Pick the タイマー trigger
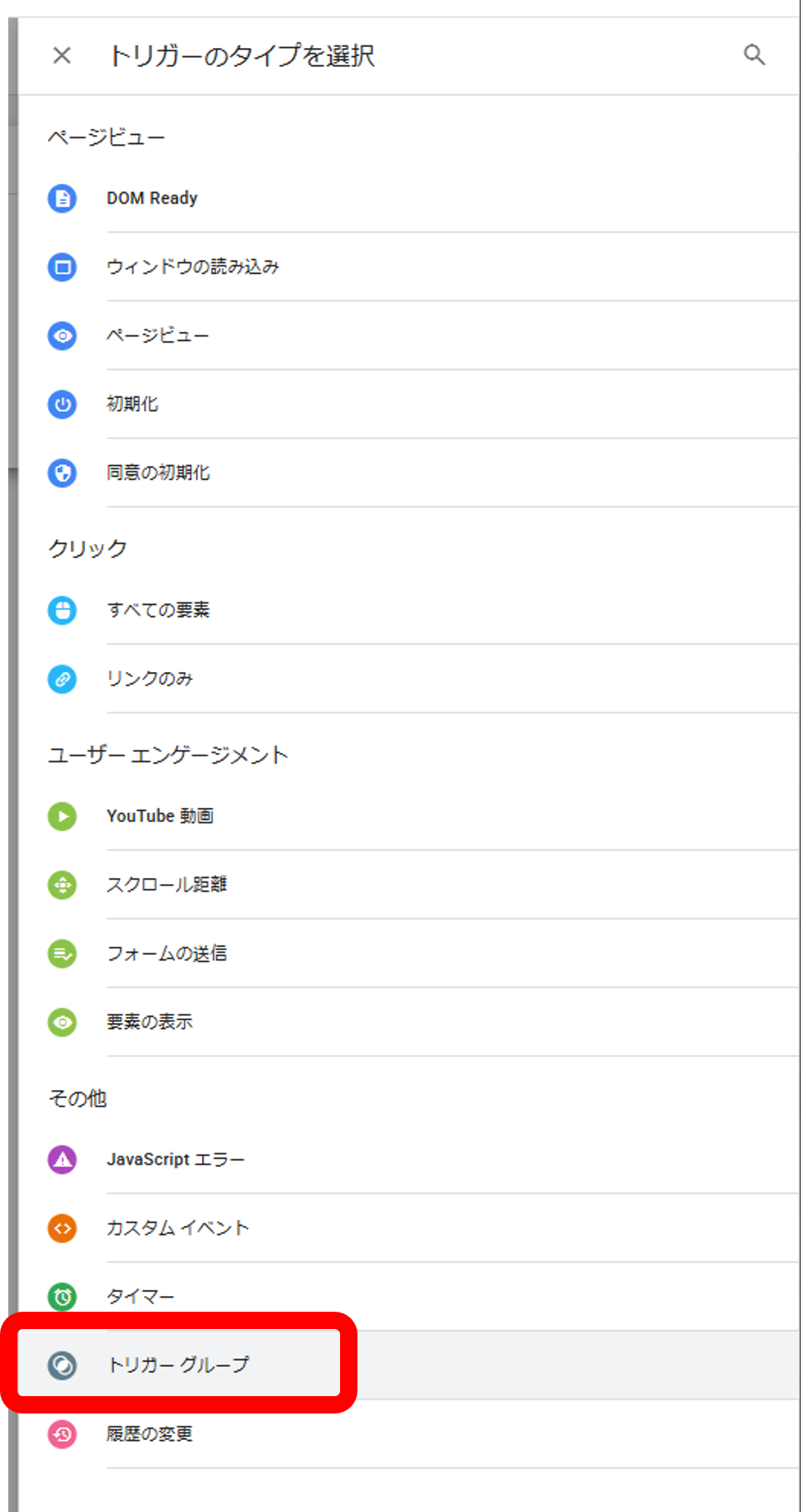 coord(409,1297)
